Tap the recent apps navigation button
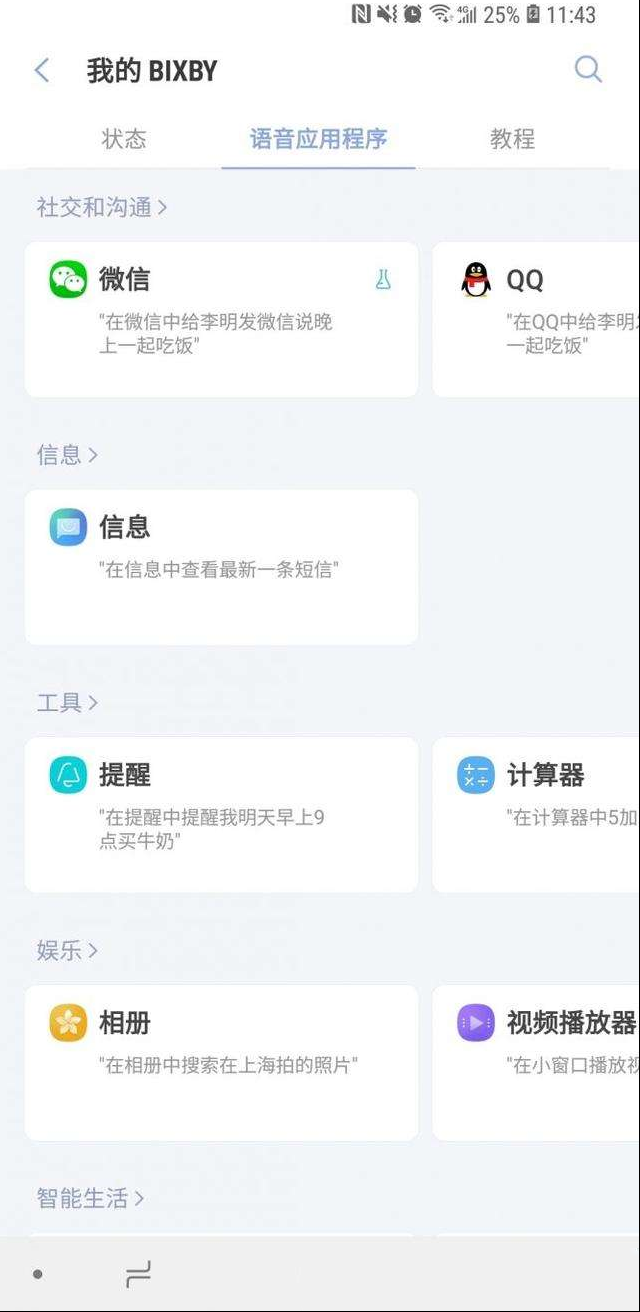 tap(138, 1274)
